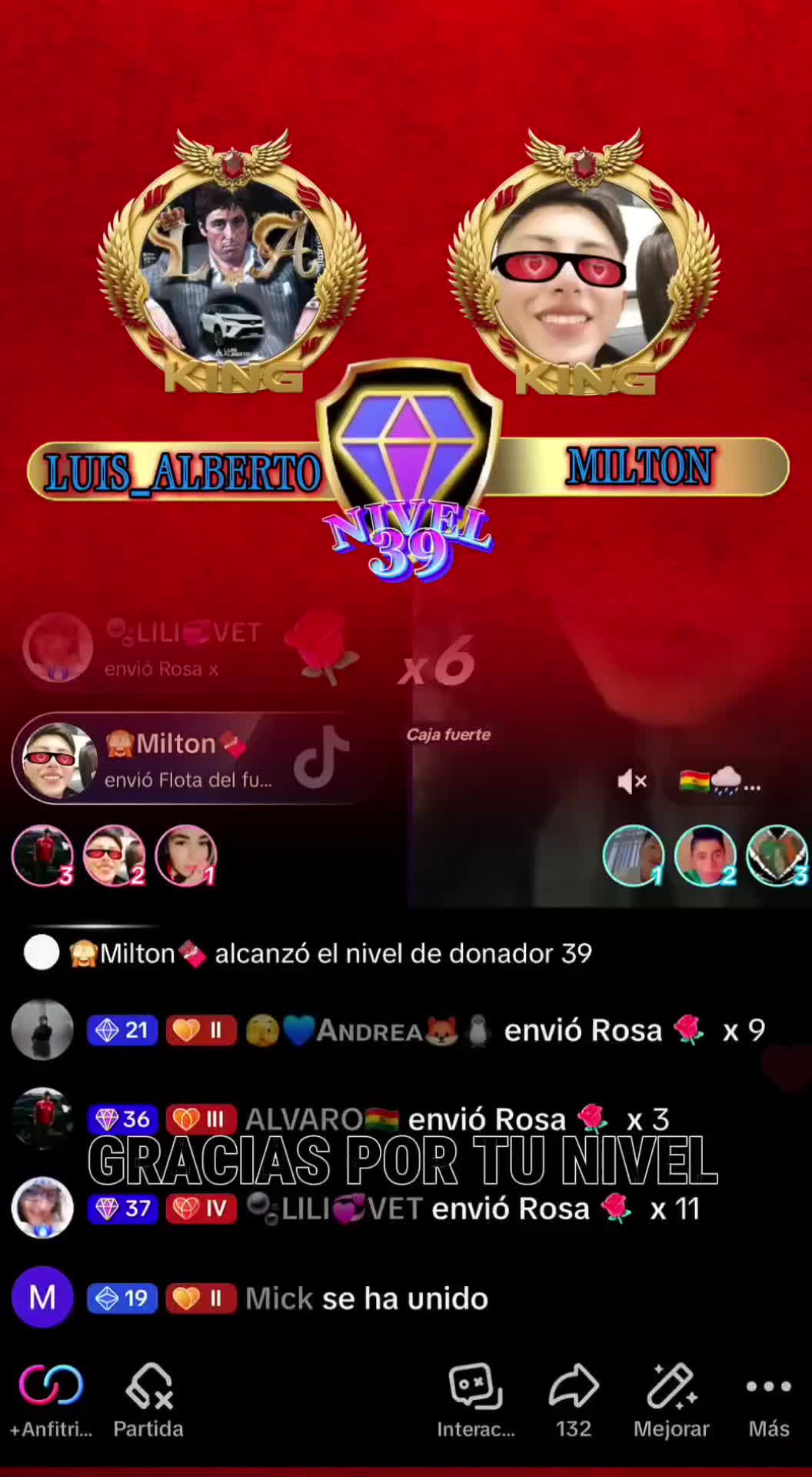Invite a co-host with +Anfitri...
The width and height of the screenshot is (812, 1477).
(51, 1400)
